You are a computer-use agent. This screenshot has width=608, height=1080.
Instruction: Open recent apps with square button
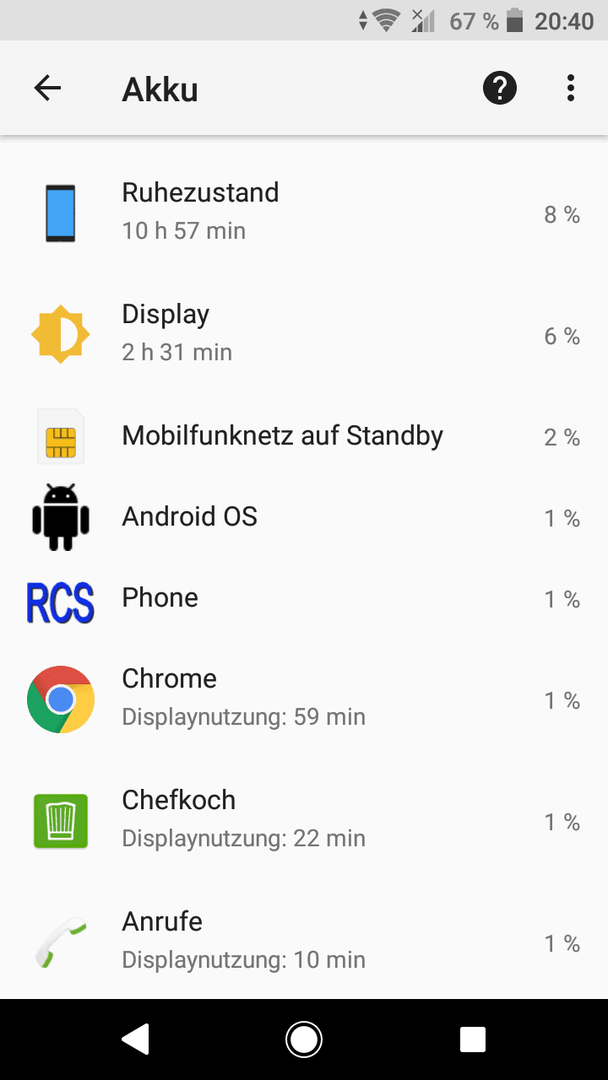pos(473,1039)
